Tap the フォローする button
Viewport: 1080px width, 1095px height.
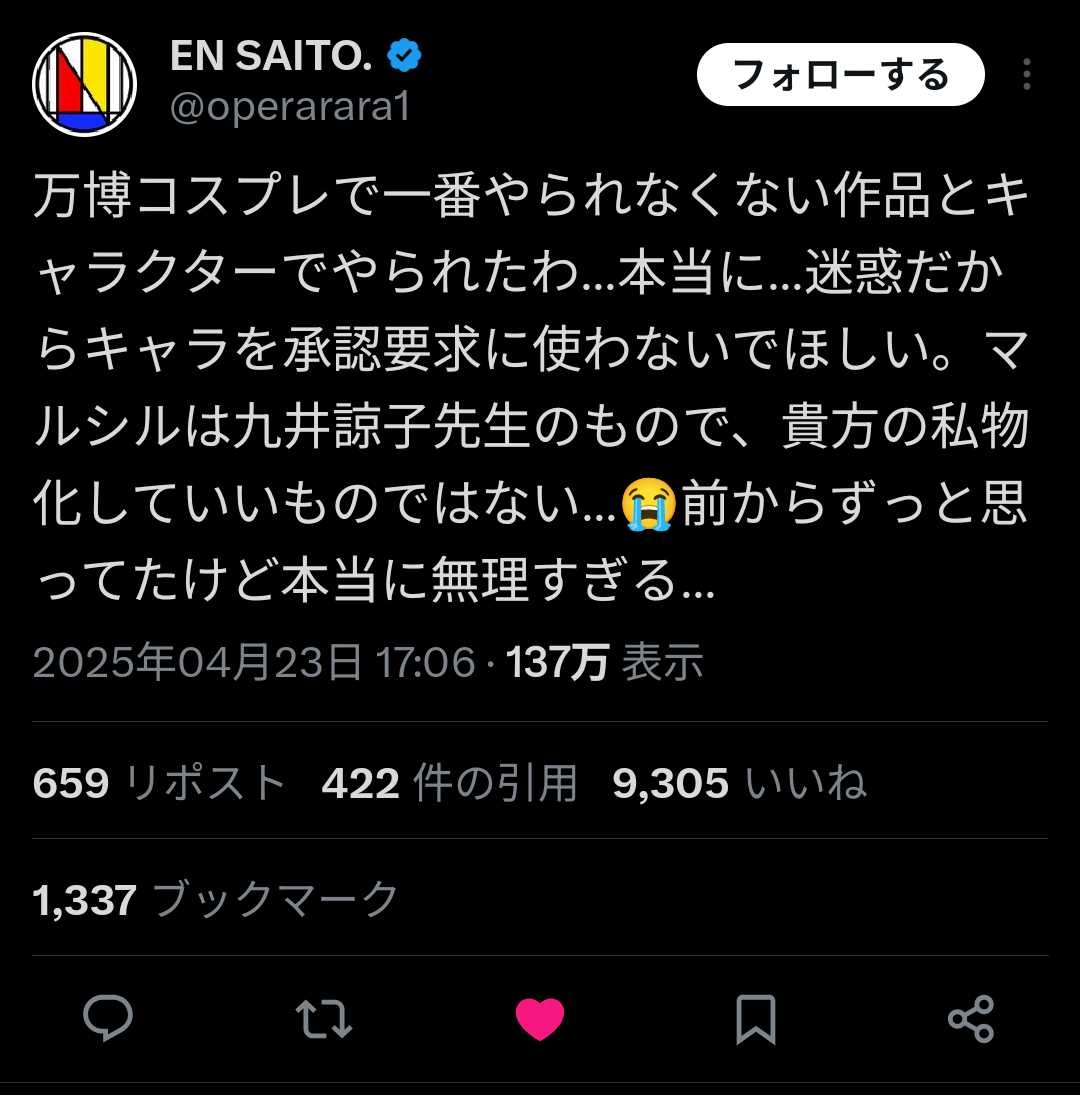[840, 75]
